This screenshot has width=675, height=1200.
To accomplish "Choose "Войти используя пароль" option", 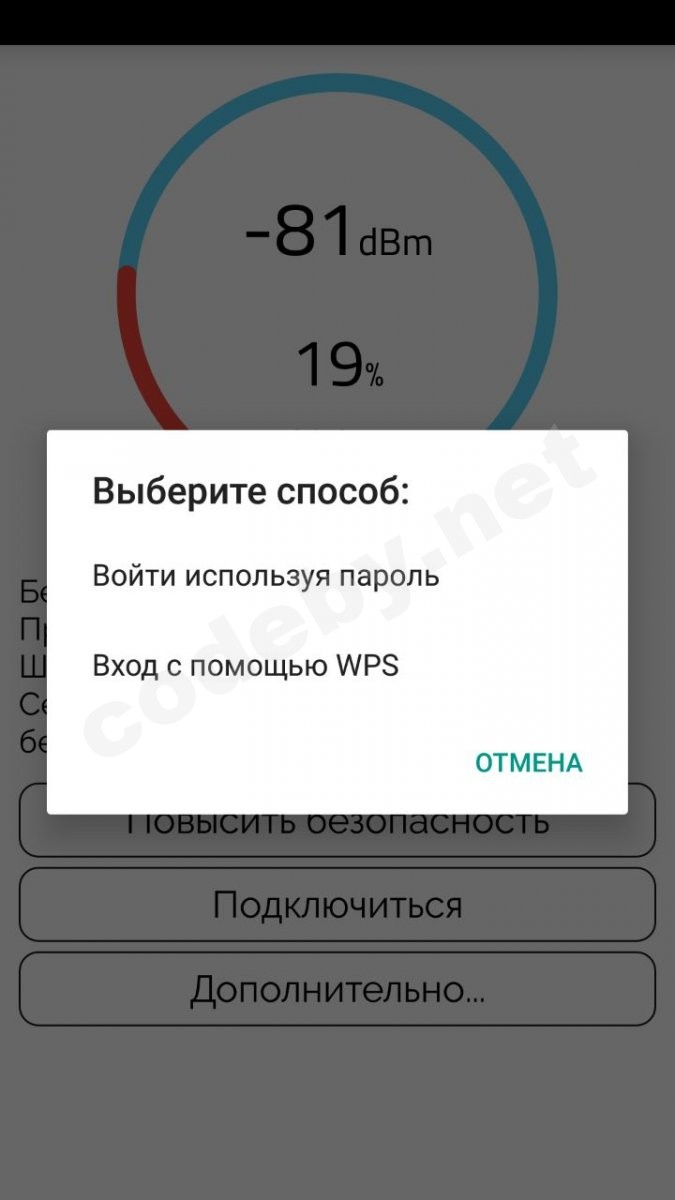I will tap(266, 576).
